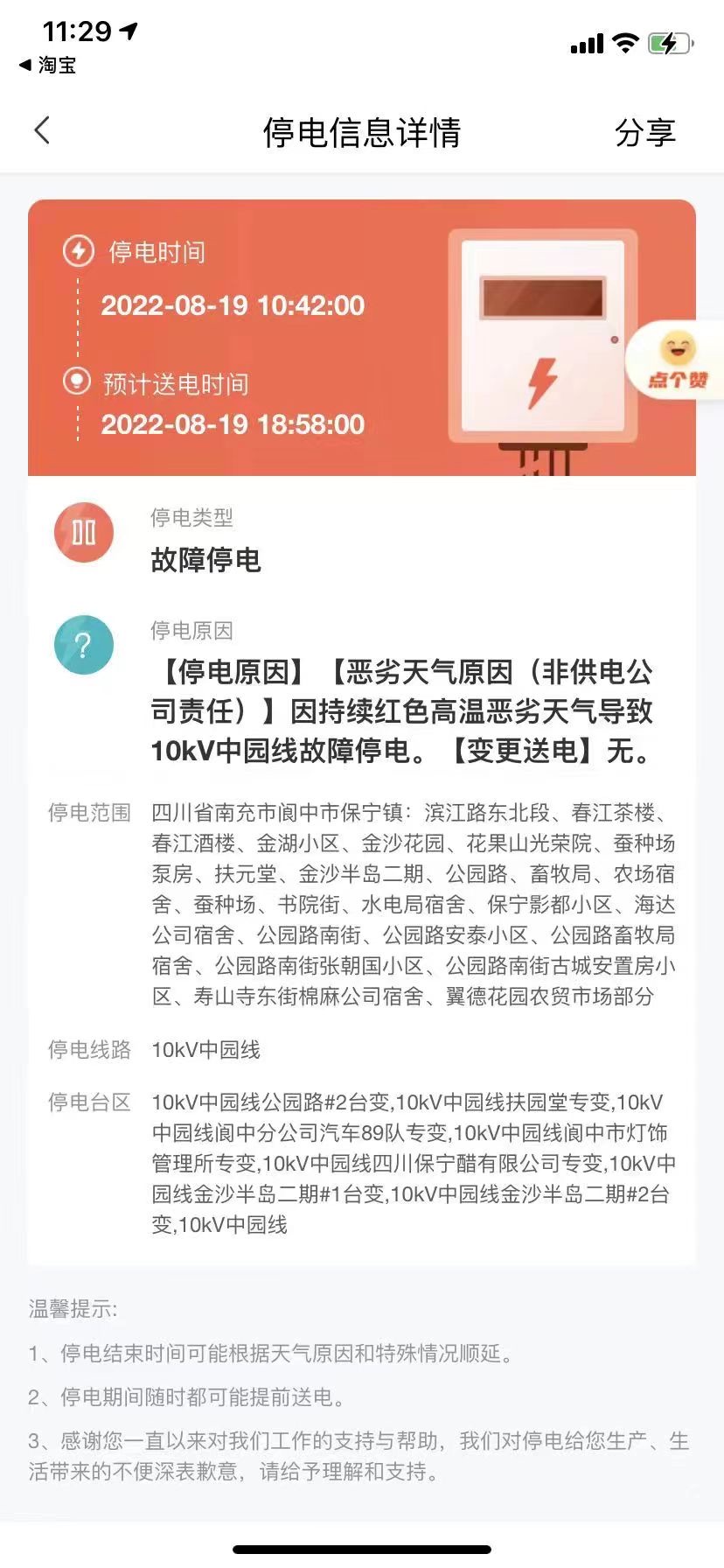Go back from the outage details page
The width and height of the screenshot is (724, 1568).
tap(42, 131)
